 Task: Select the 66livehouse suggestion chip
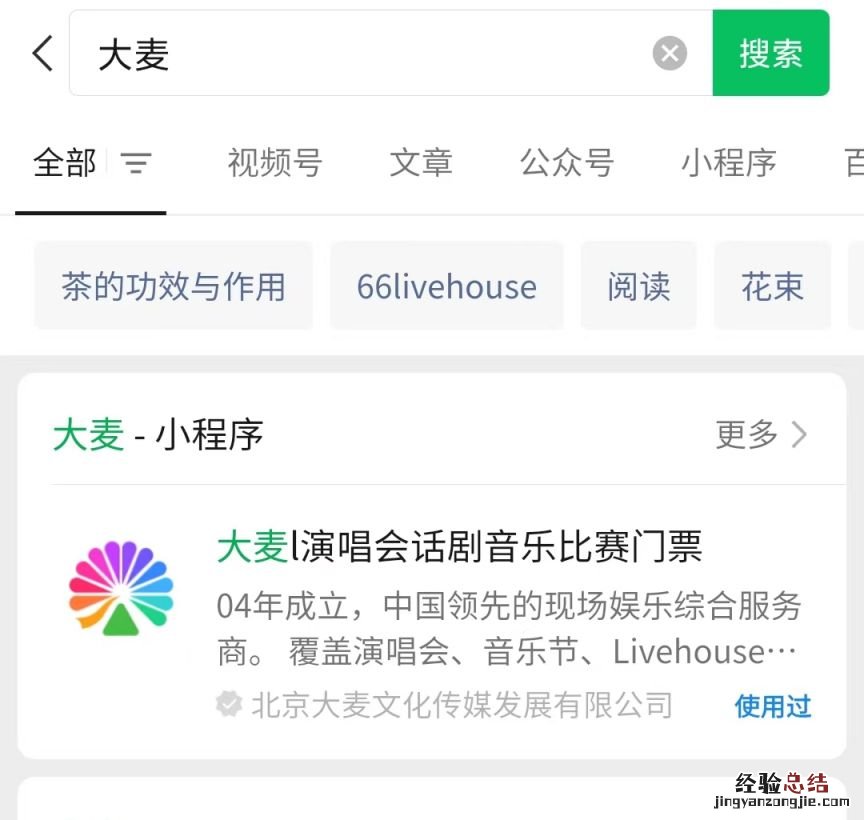(446, 287)
